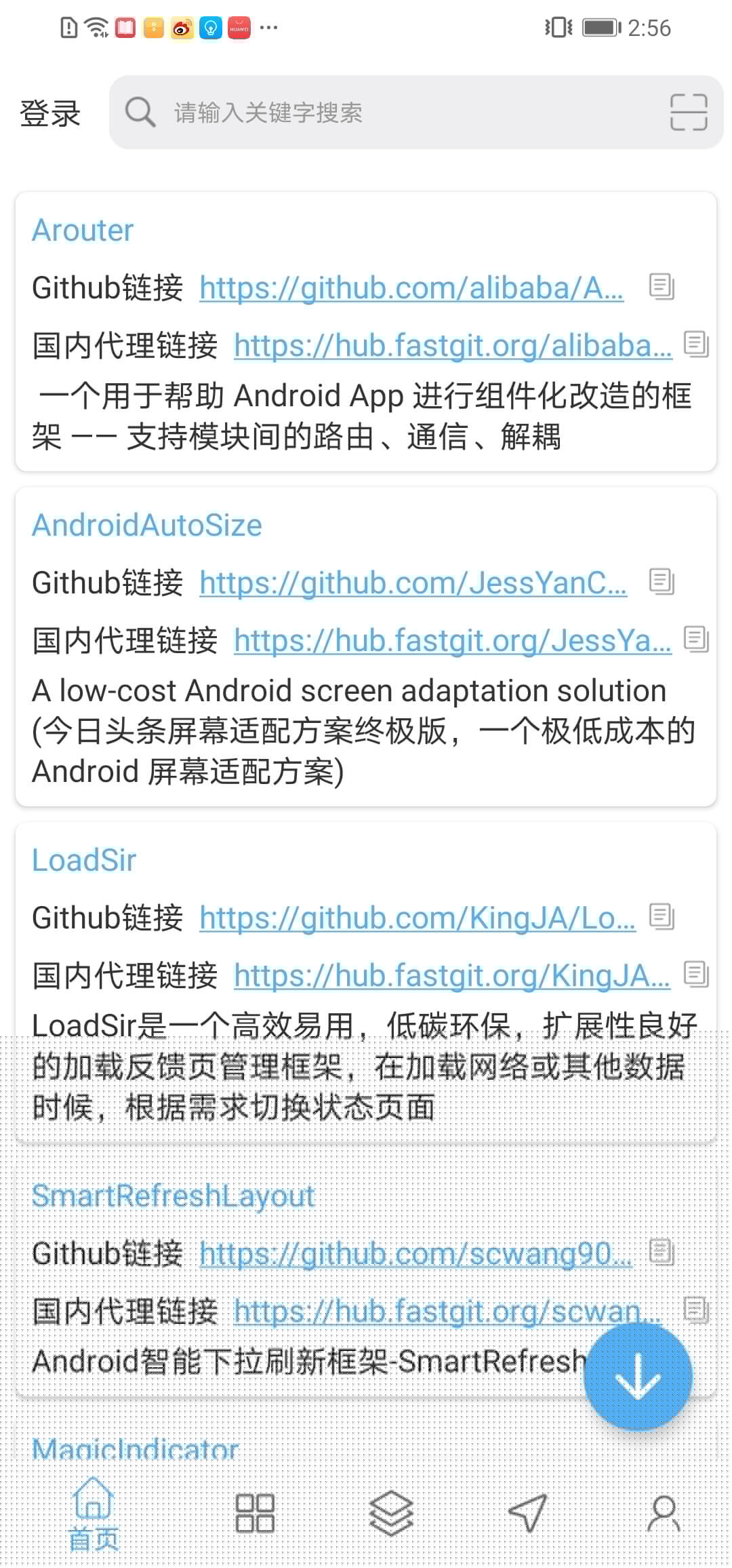Image resolution: width=732 pixels, height=1568 pixels.
Task: Copy the Arouter fastgit proxy link
Action: (x=696, y=344)
